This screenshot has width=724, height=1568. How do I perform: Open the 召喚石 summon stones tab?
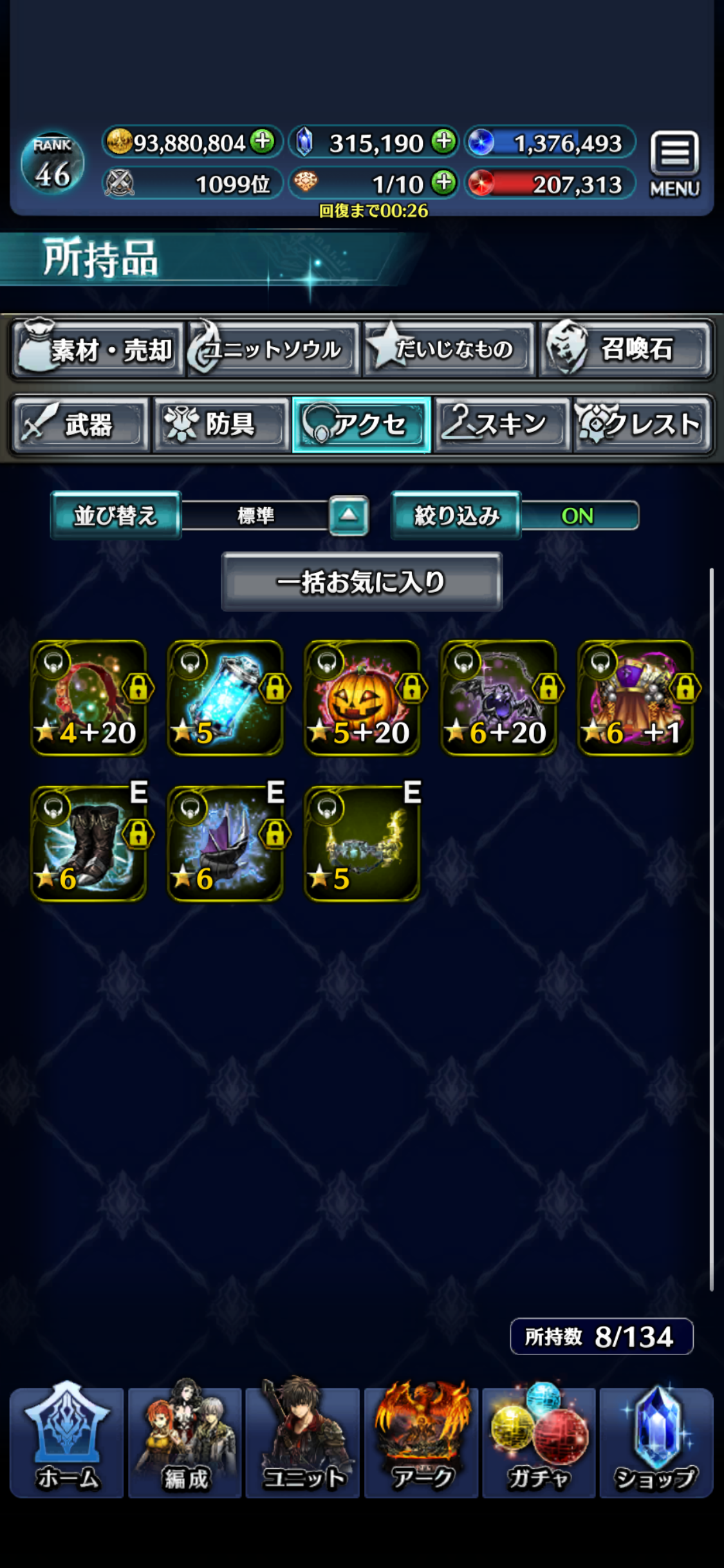(x=626, y=350)
